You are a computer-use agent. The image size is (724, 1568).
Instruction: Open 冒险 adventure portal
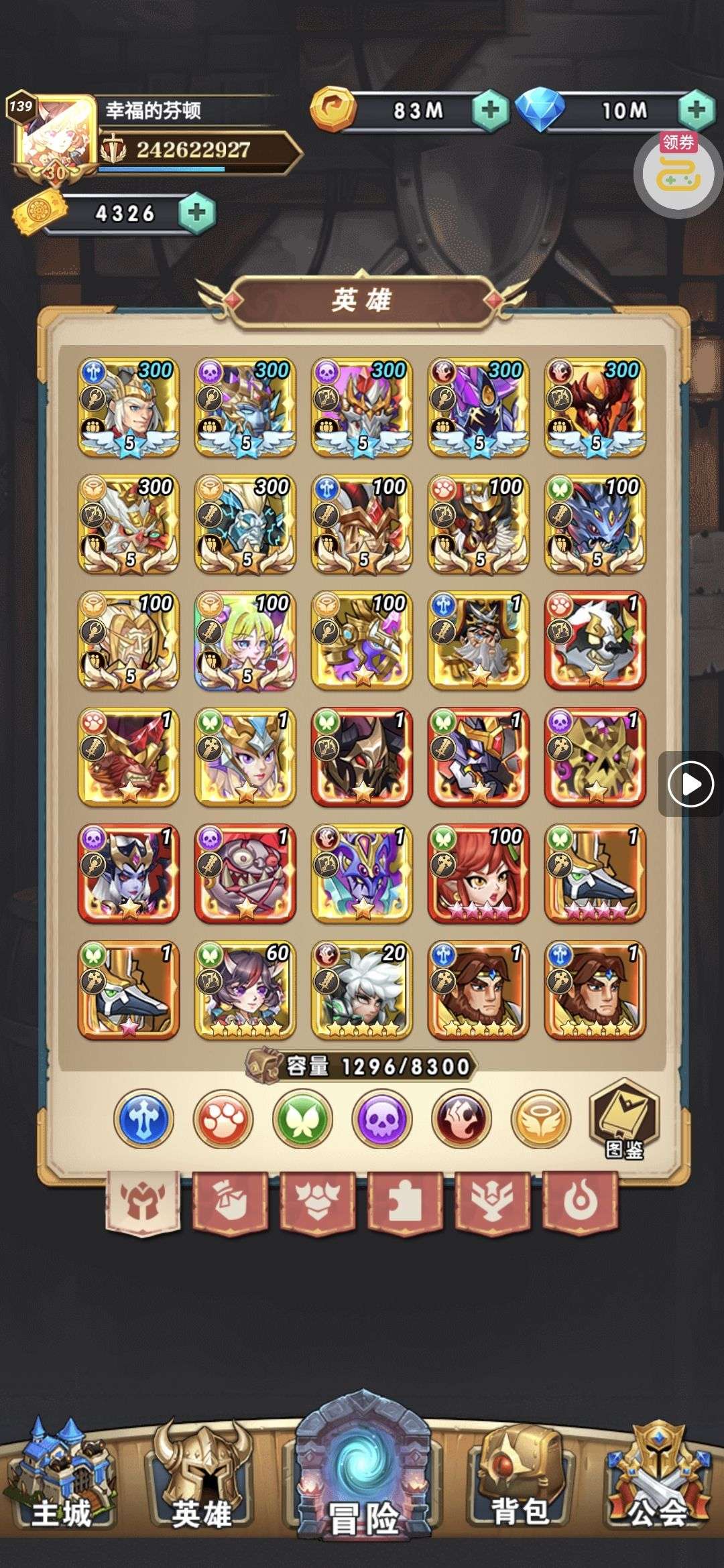(x=363, y=1474)
